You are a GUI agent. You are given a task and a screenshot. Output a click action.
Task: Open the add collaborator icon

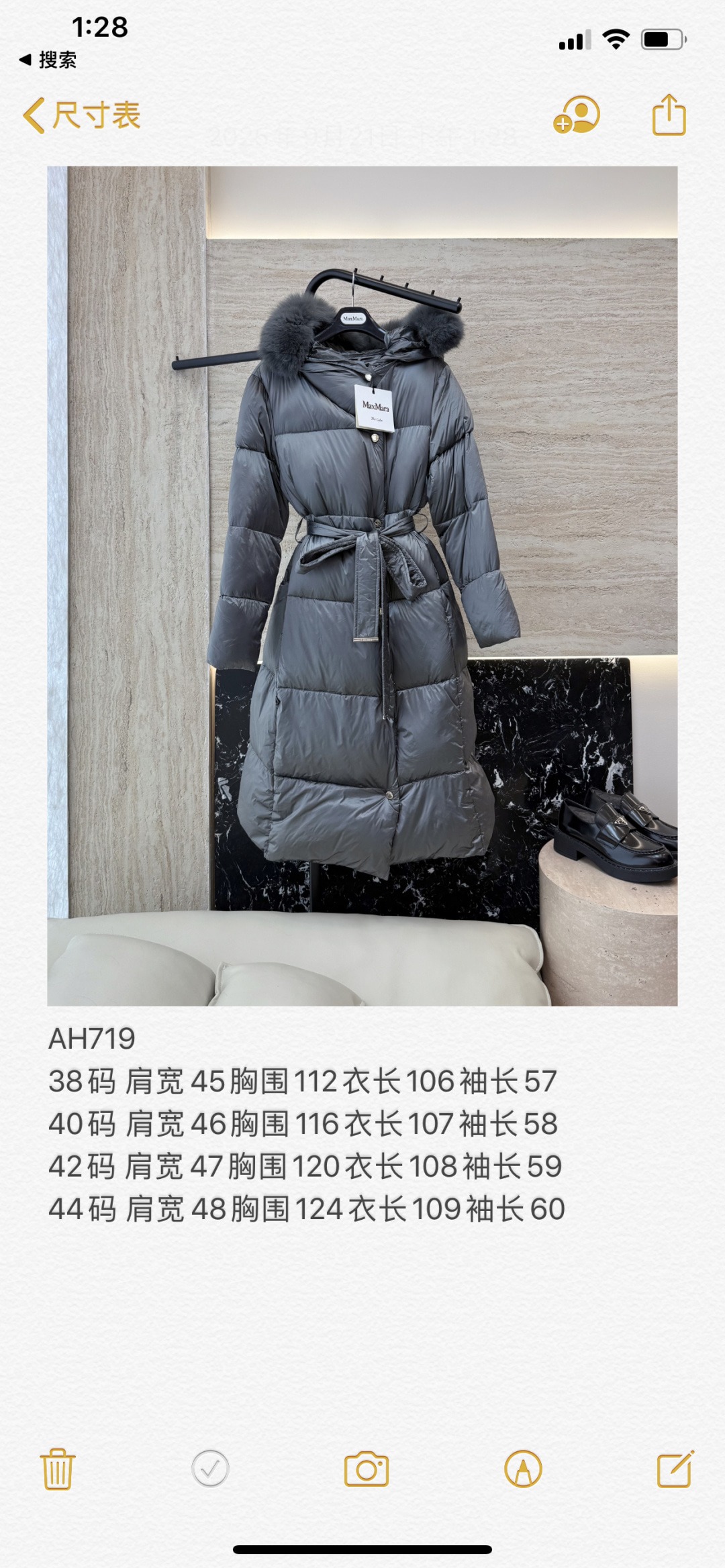click(x=577, y=115)
